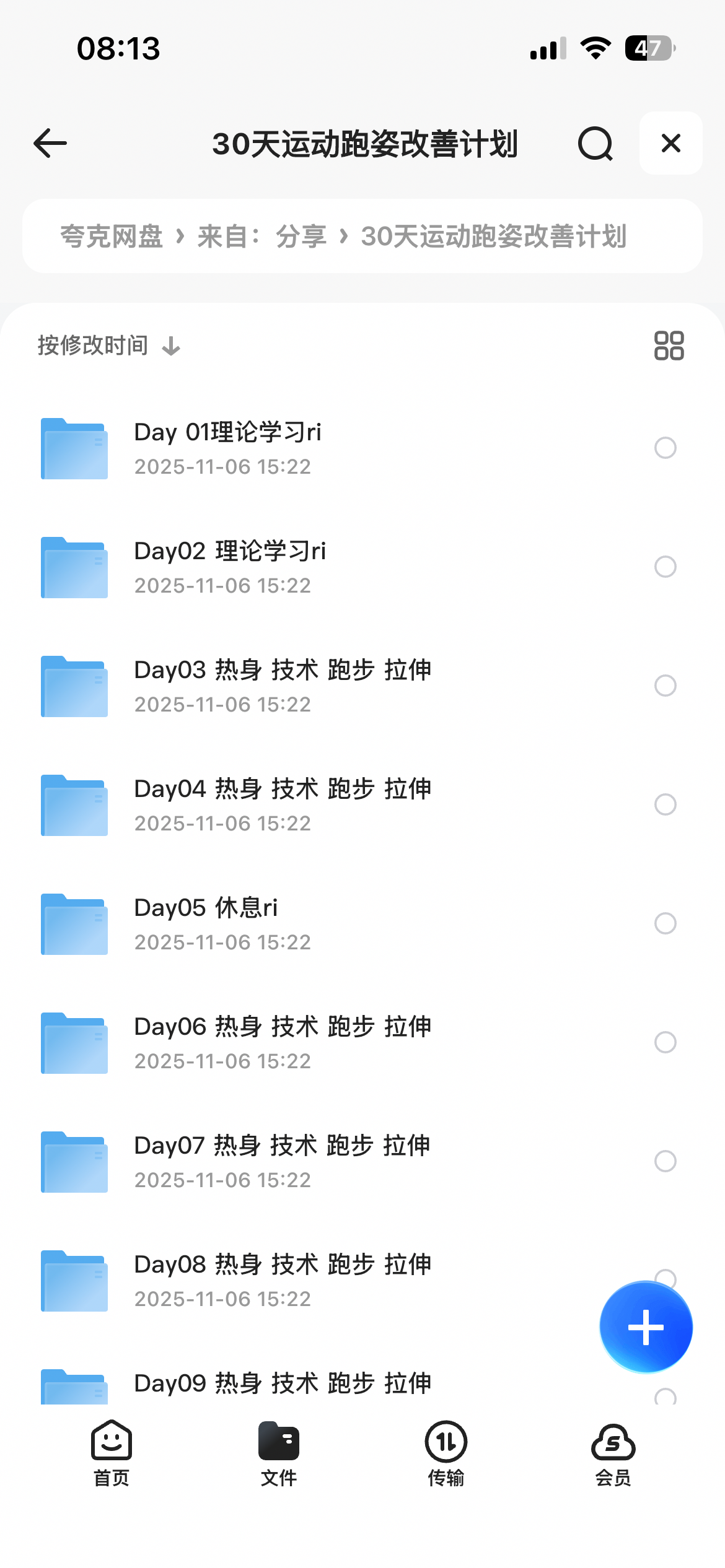Open the Day05 休息ri folder
This screenshot has height=1568, width=725.
point(206,923)
